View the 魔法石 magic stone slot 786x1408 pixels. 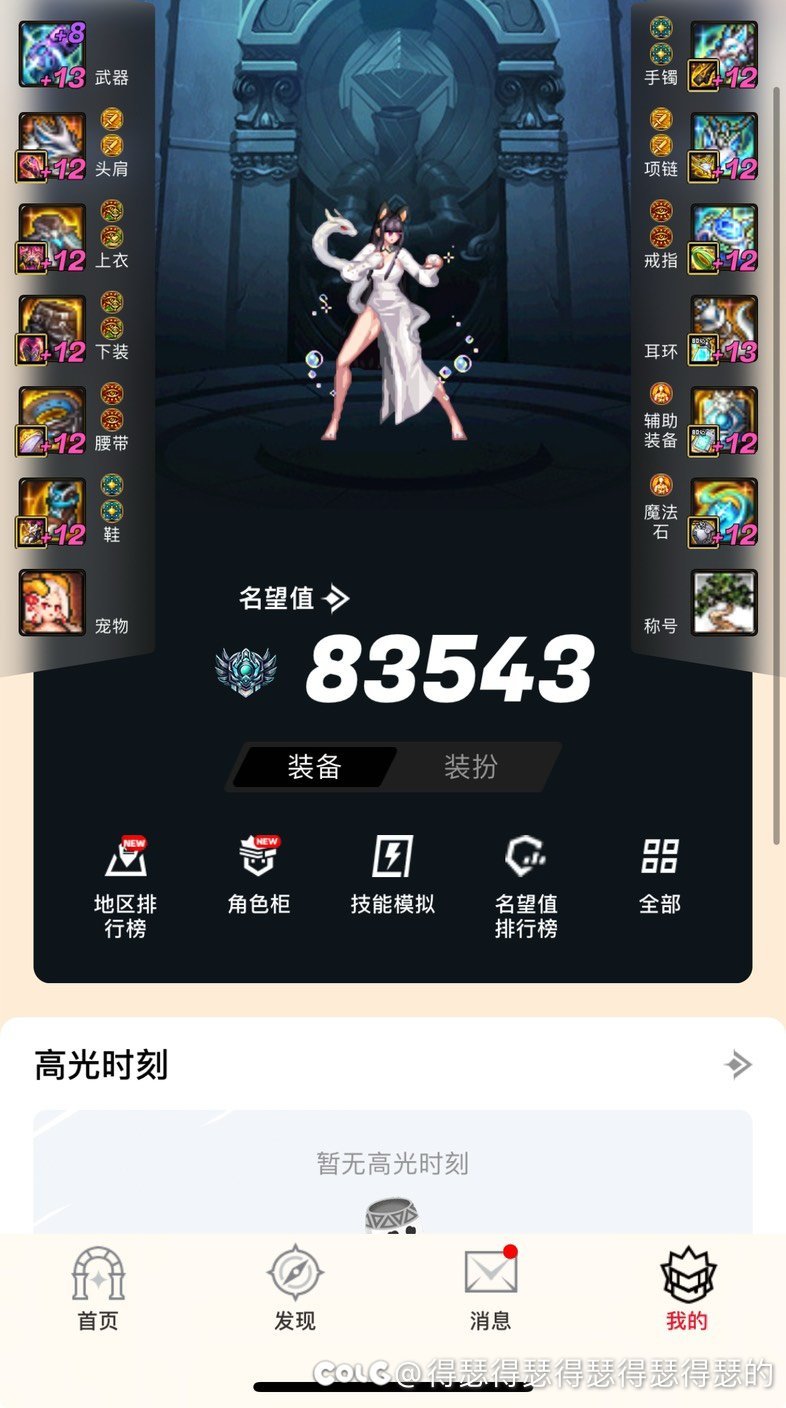pos(723,512)
